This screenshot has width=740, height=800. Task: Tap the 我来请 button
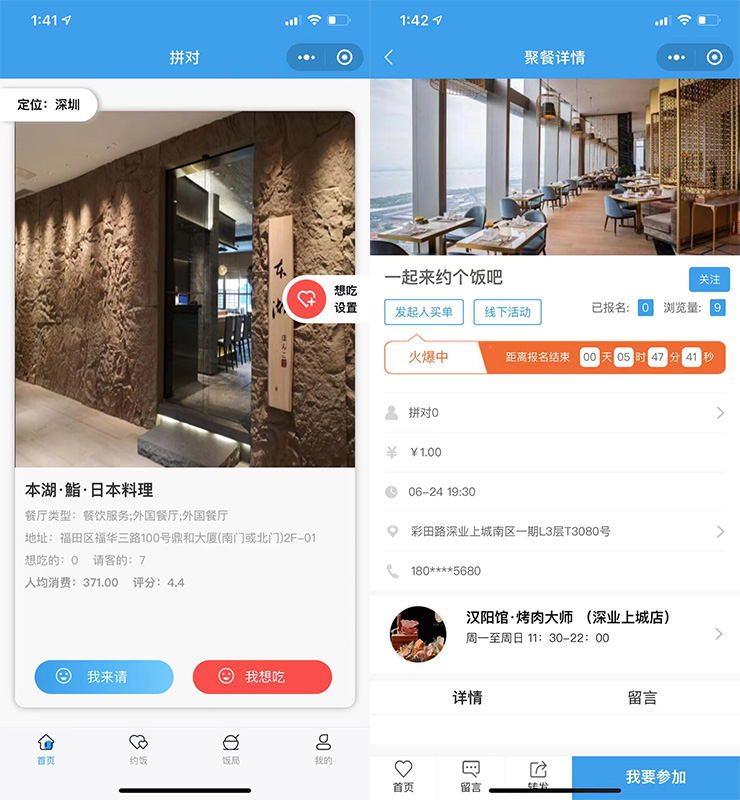[x=104, y=677]
